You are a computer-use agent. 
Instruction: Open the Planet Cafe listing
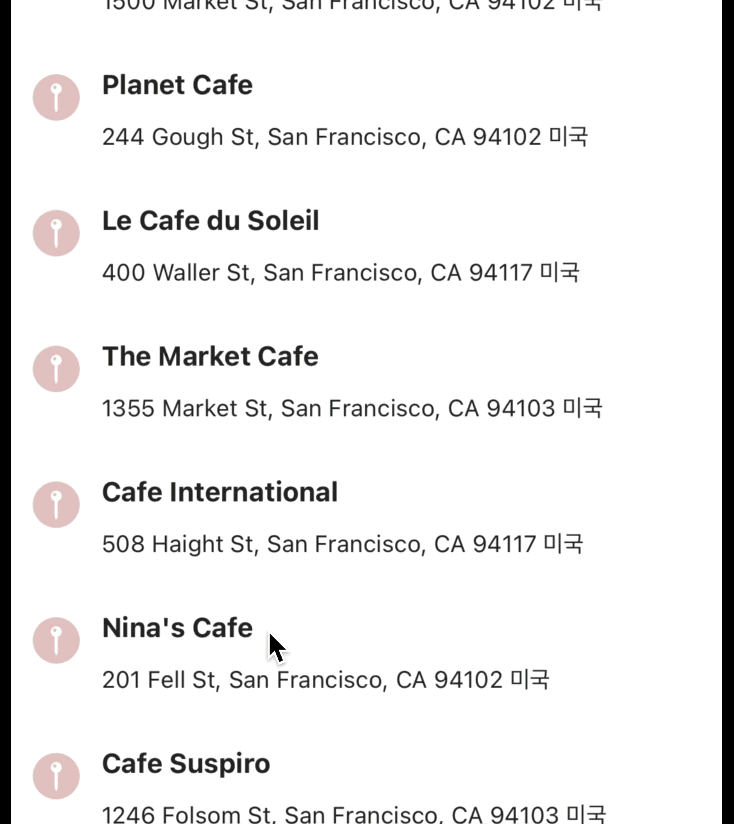tap(177, 85)
